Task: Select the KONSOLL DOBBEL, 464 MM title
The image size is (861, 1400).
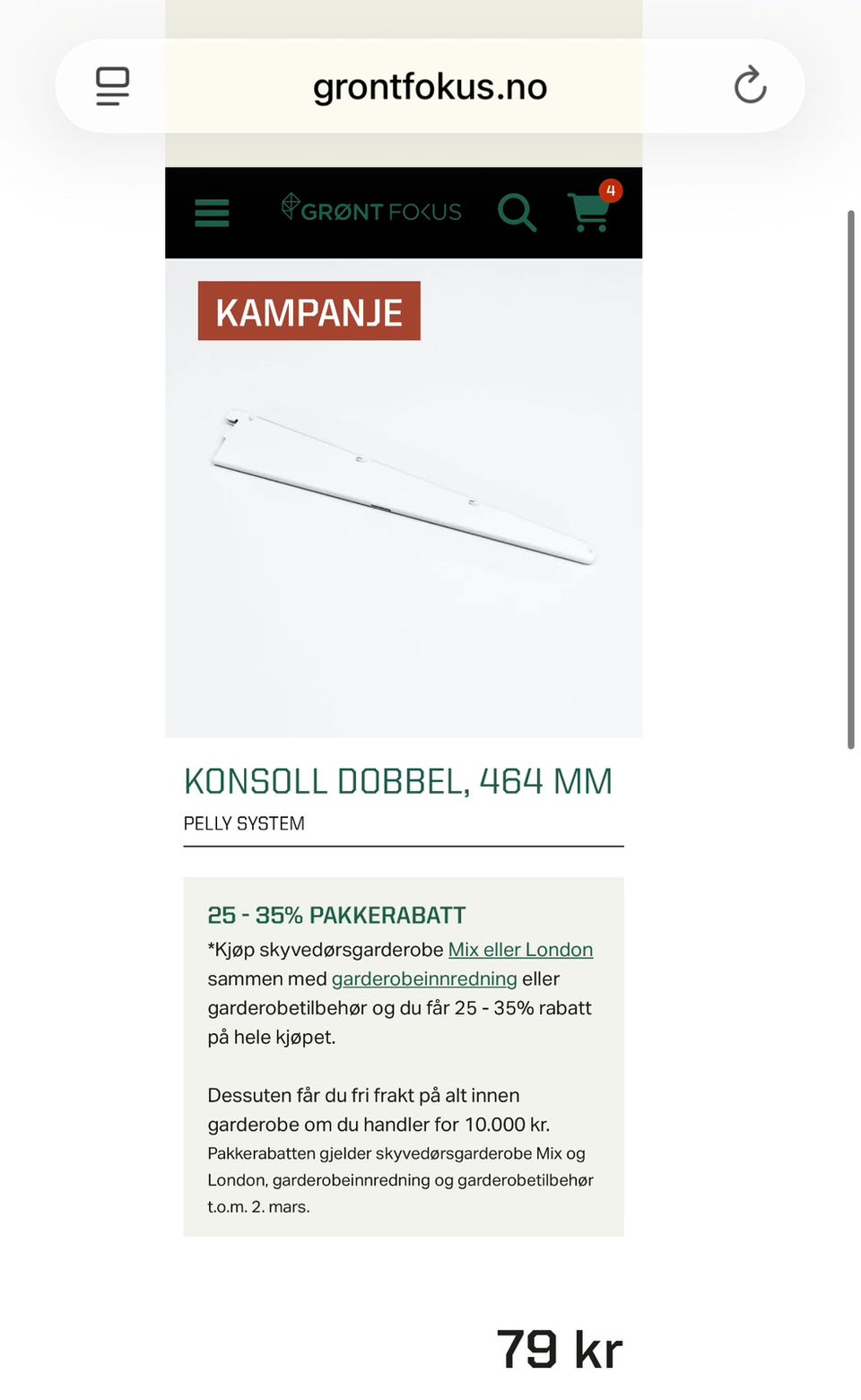Action: click(398, 781)
